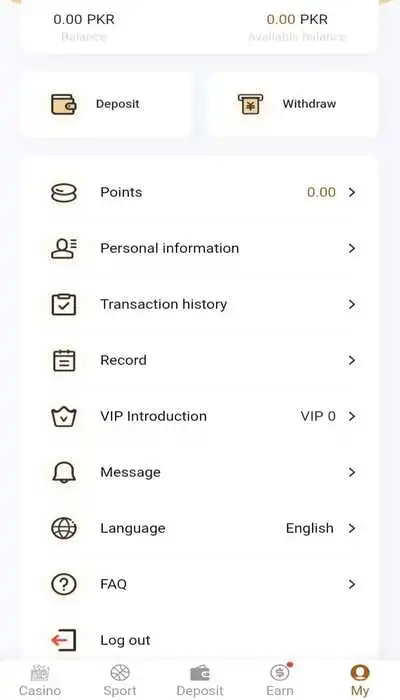The height and width of the screenshot is (700, 400).
Task: Select Log out
Action: click(x=200, y=640)
